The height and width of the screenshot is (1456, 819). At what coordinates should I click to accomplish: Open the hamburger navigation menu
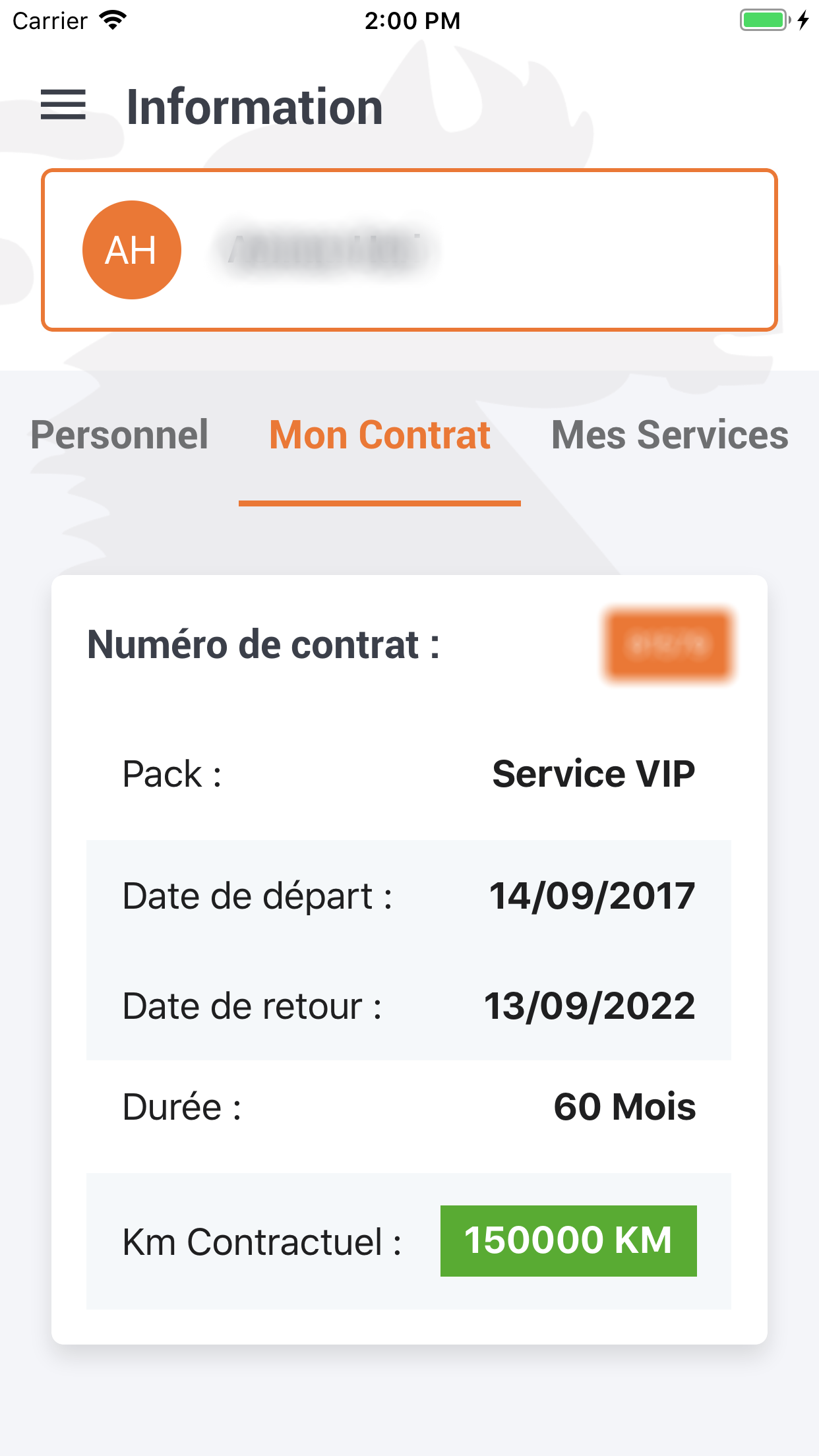(x=65, y=106)
